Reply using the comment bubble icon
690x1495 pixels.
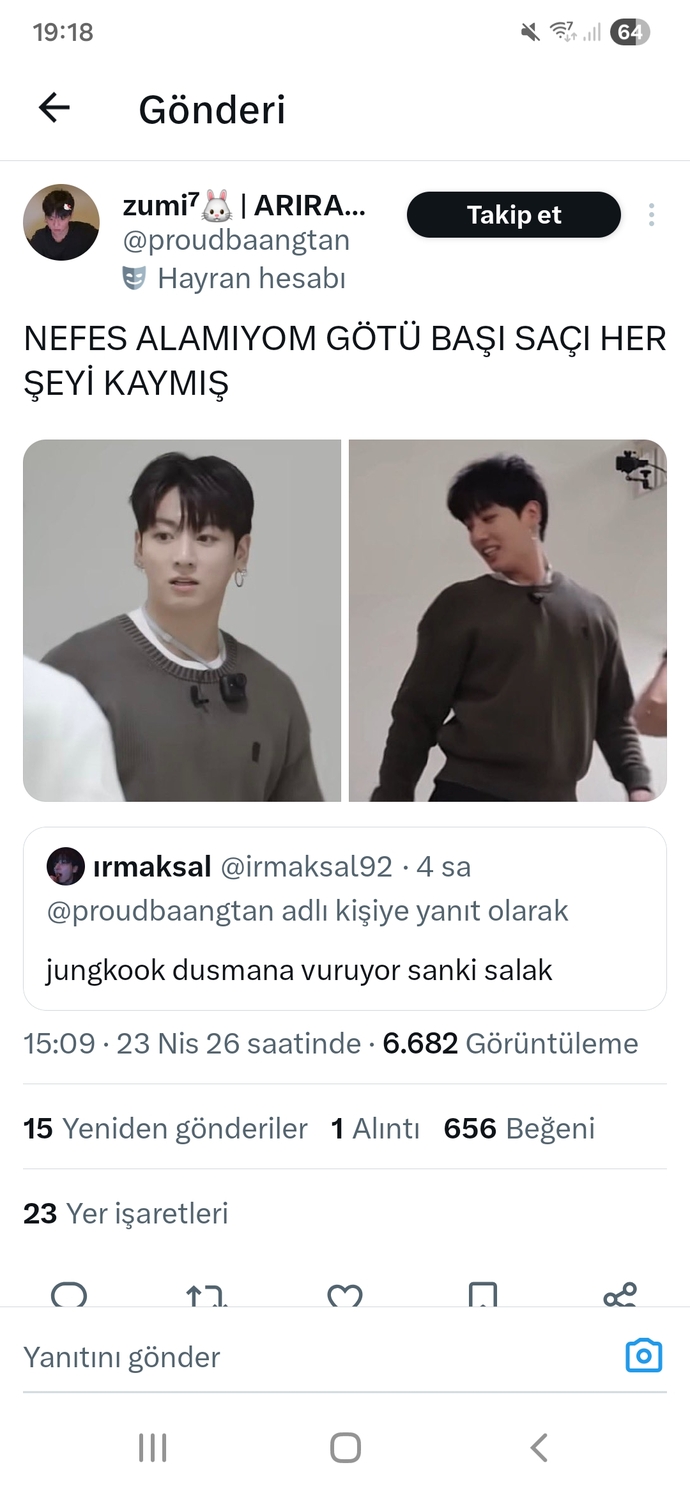point(69,1296)
